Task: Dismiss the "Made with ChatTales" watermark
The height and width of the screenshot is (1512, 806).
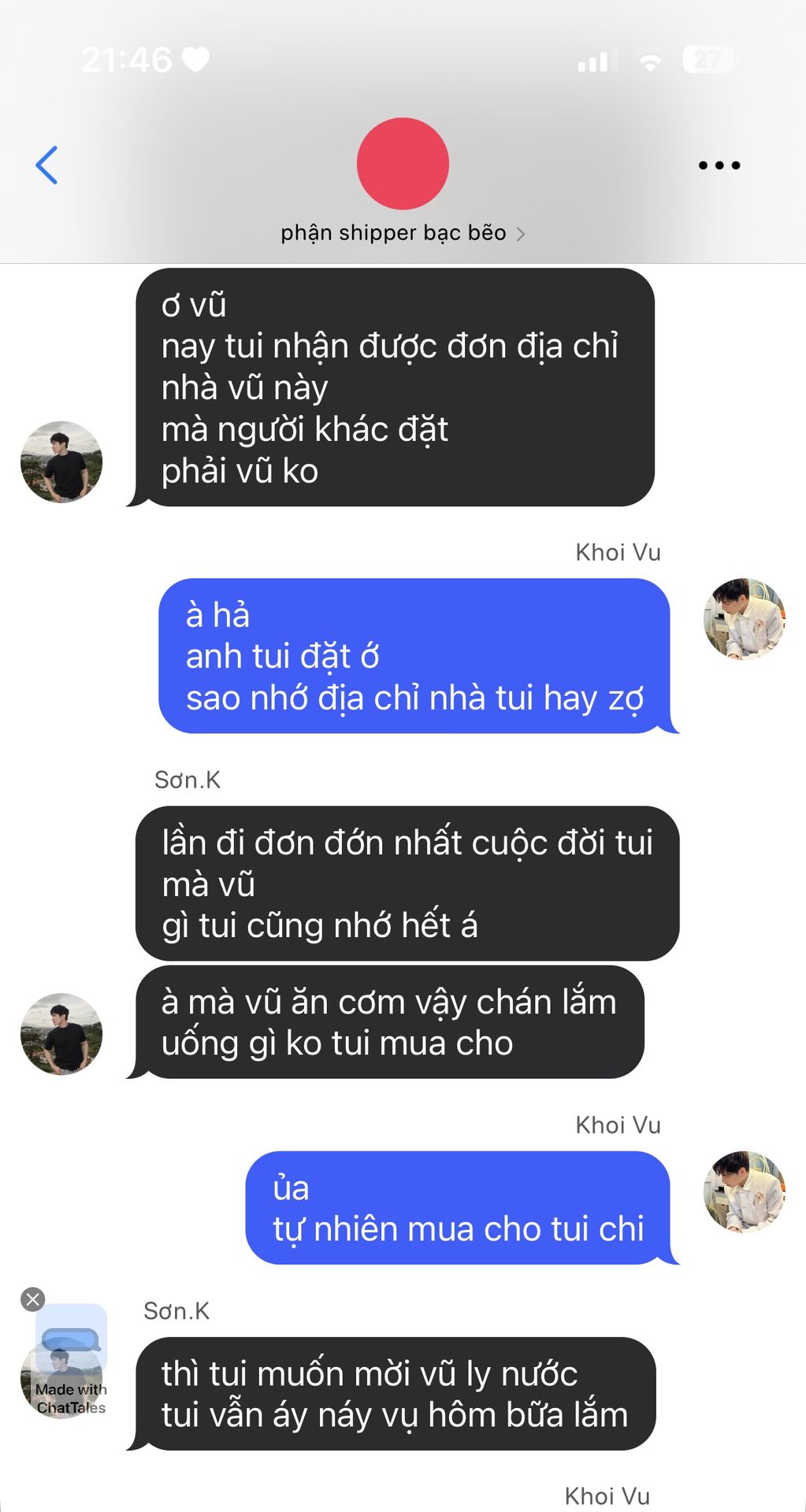Action: coord(32,1299)
